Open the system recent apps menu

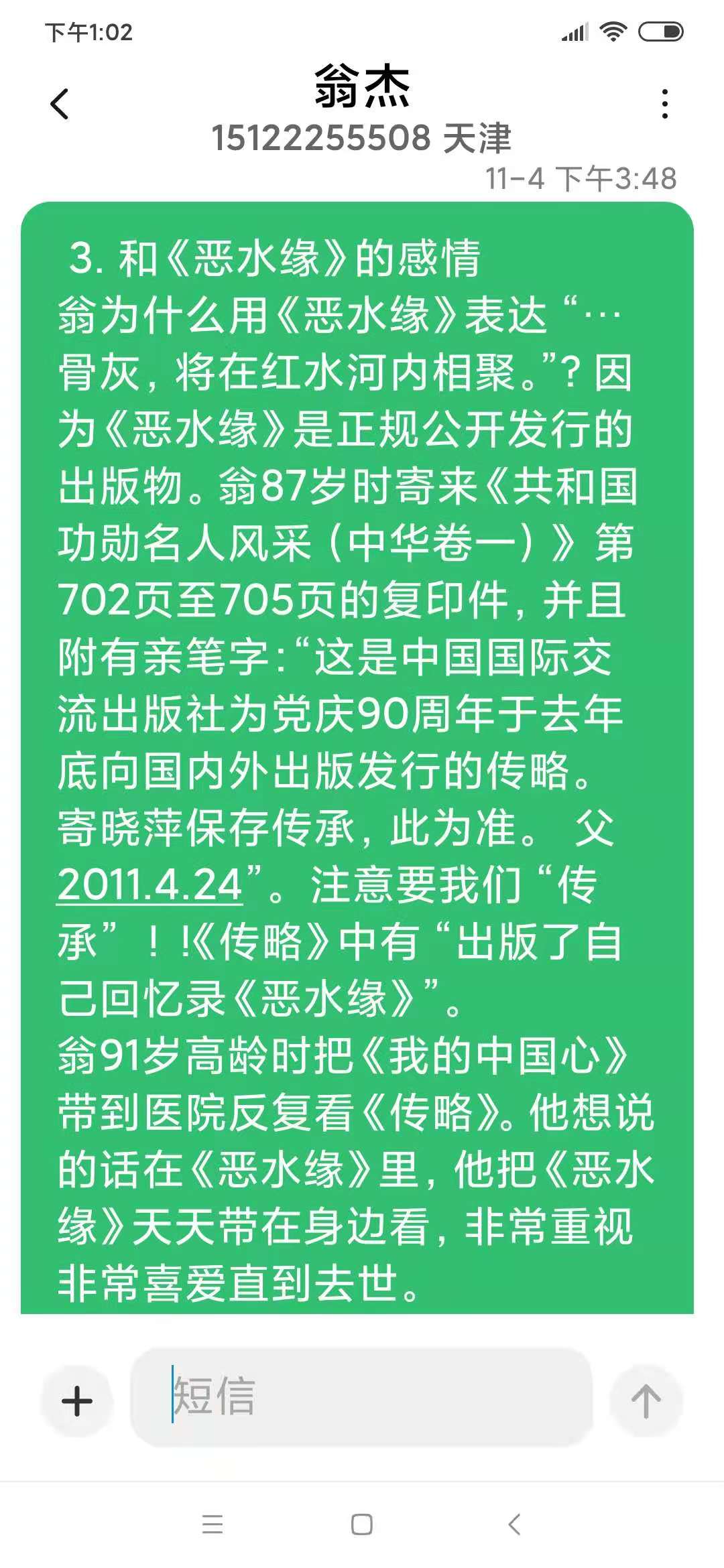pos(213,1524)
